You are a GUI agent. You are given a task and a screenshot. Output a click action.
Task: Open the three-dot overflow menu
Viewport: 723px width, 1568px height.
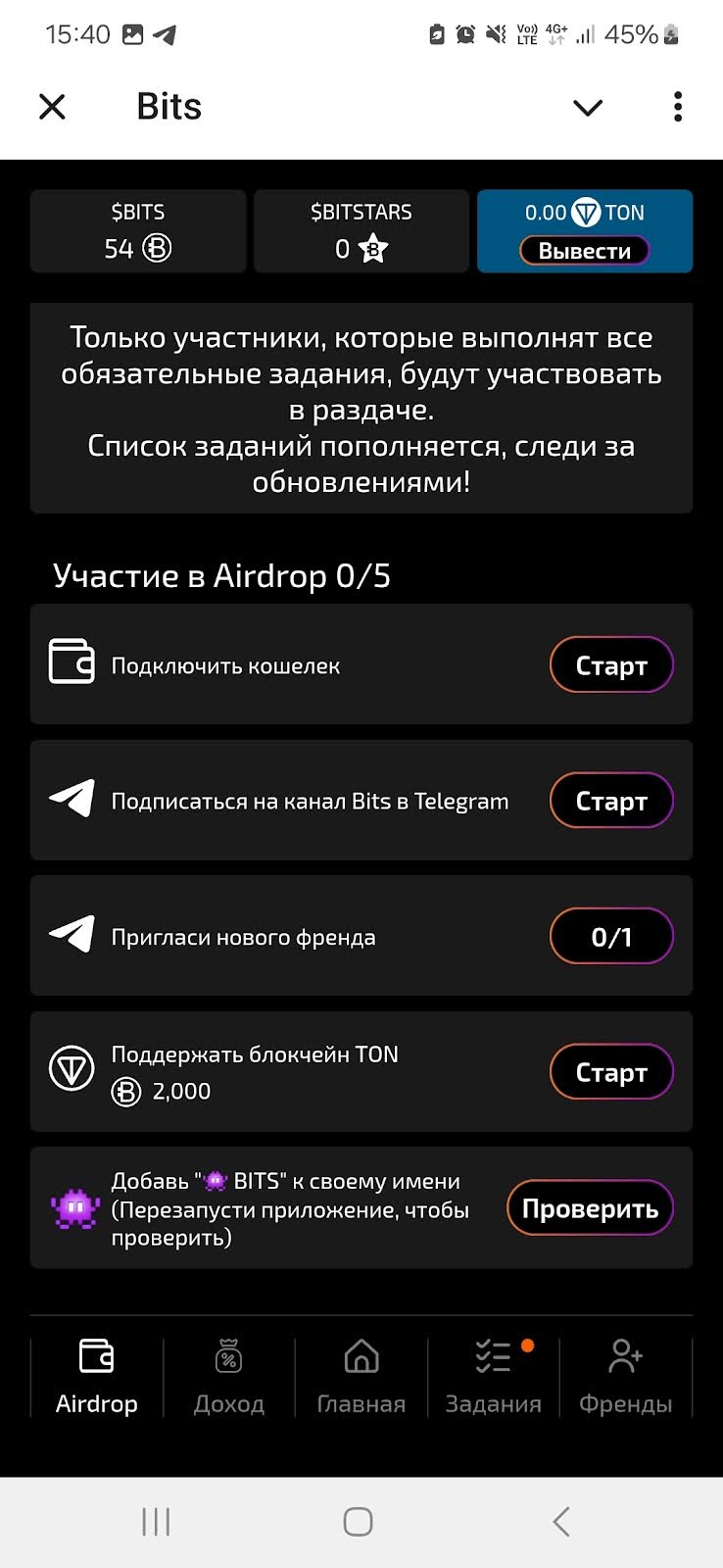pyautogui.click(x=676, y=107)
